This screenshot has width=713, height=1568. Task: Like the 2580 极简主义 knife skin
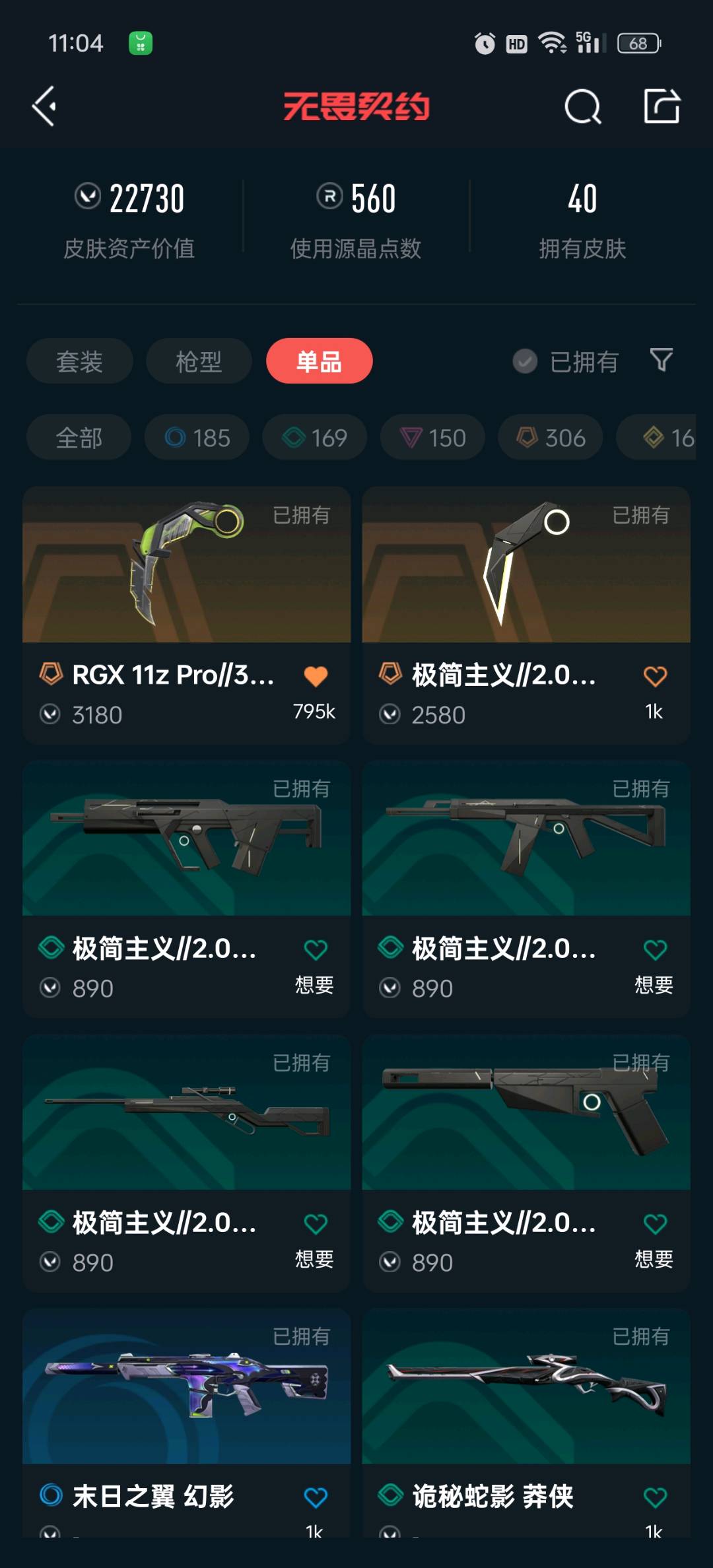click(655, 676)
